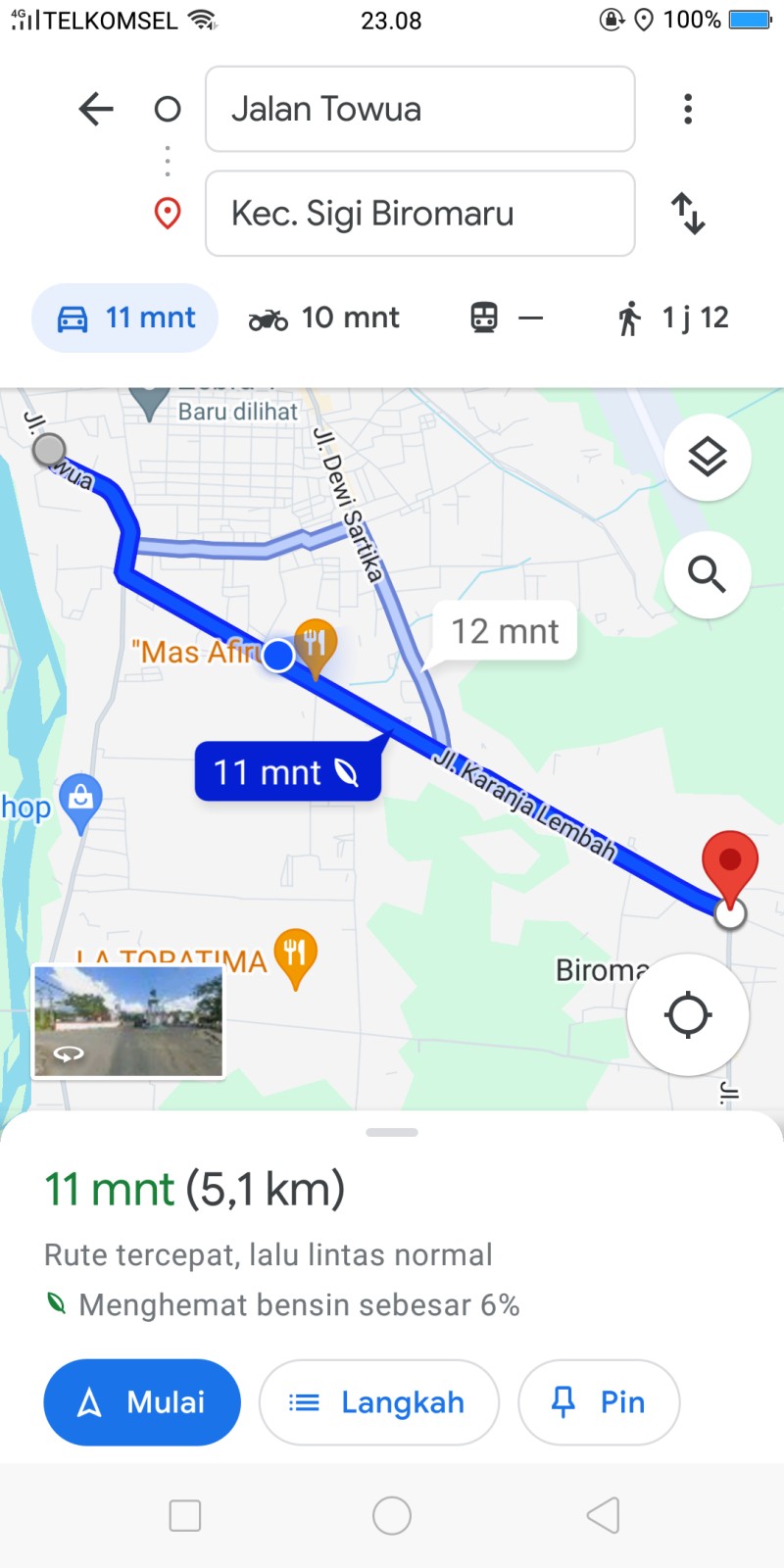This screenshot has width=784, height=1568.
Task: Switch to the walking mode, 1 j 12
Action: coord(672,318)
